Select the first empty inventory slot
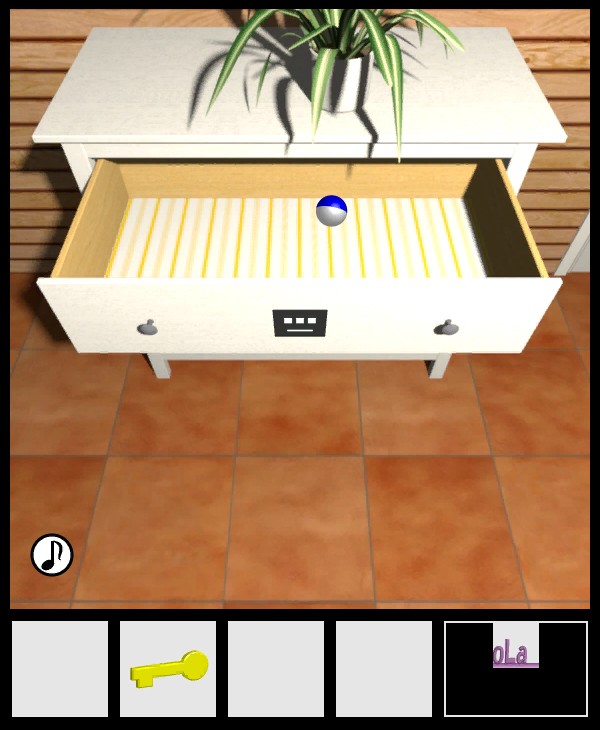The width and height of the screenshot is (600, 730). 60,668
